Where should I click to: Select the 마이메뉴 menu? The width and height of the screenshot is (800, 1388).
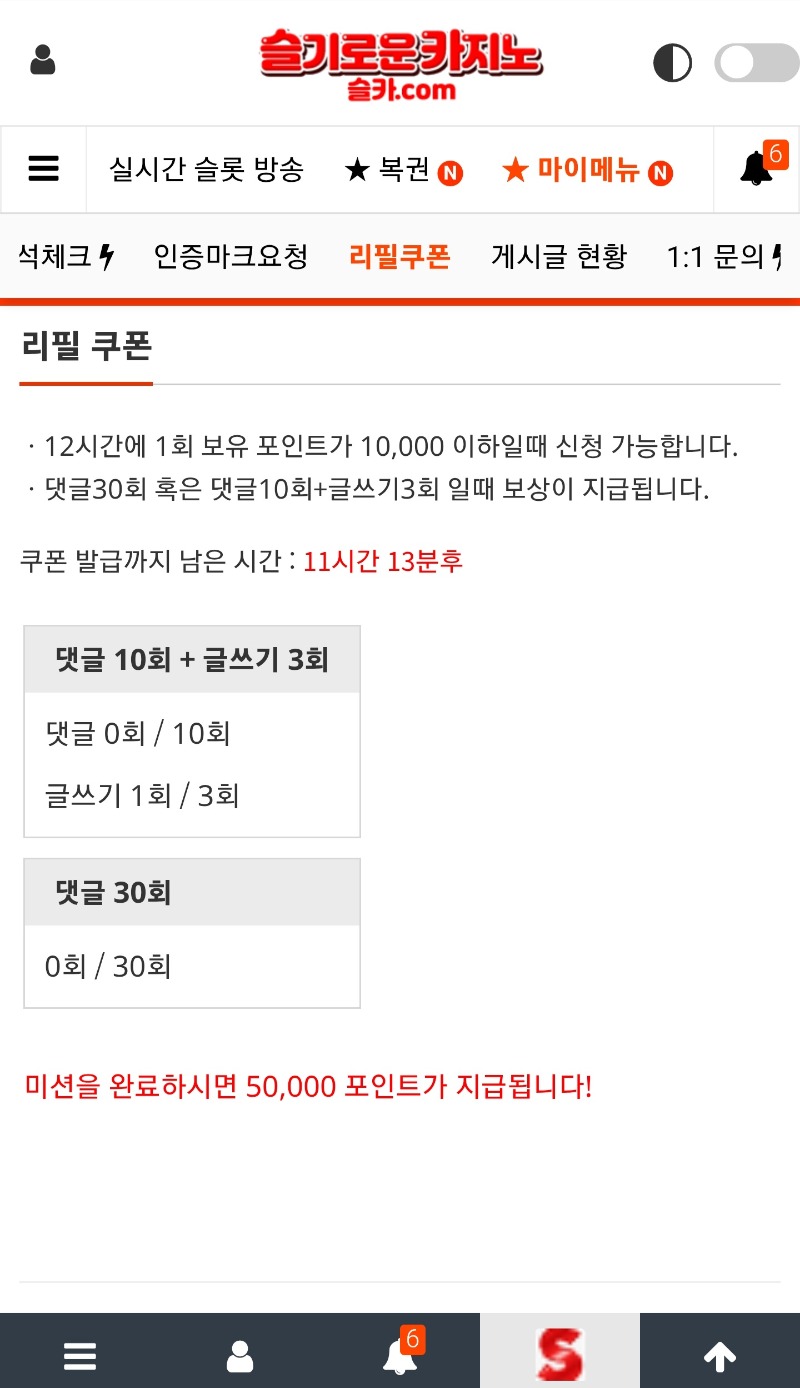click(587, 171)
